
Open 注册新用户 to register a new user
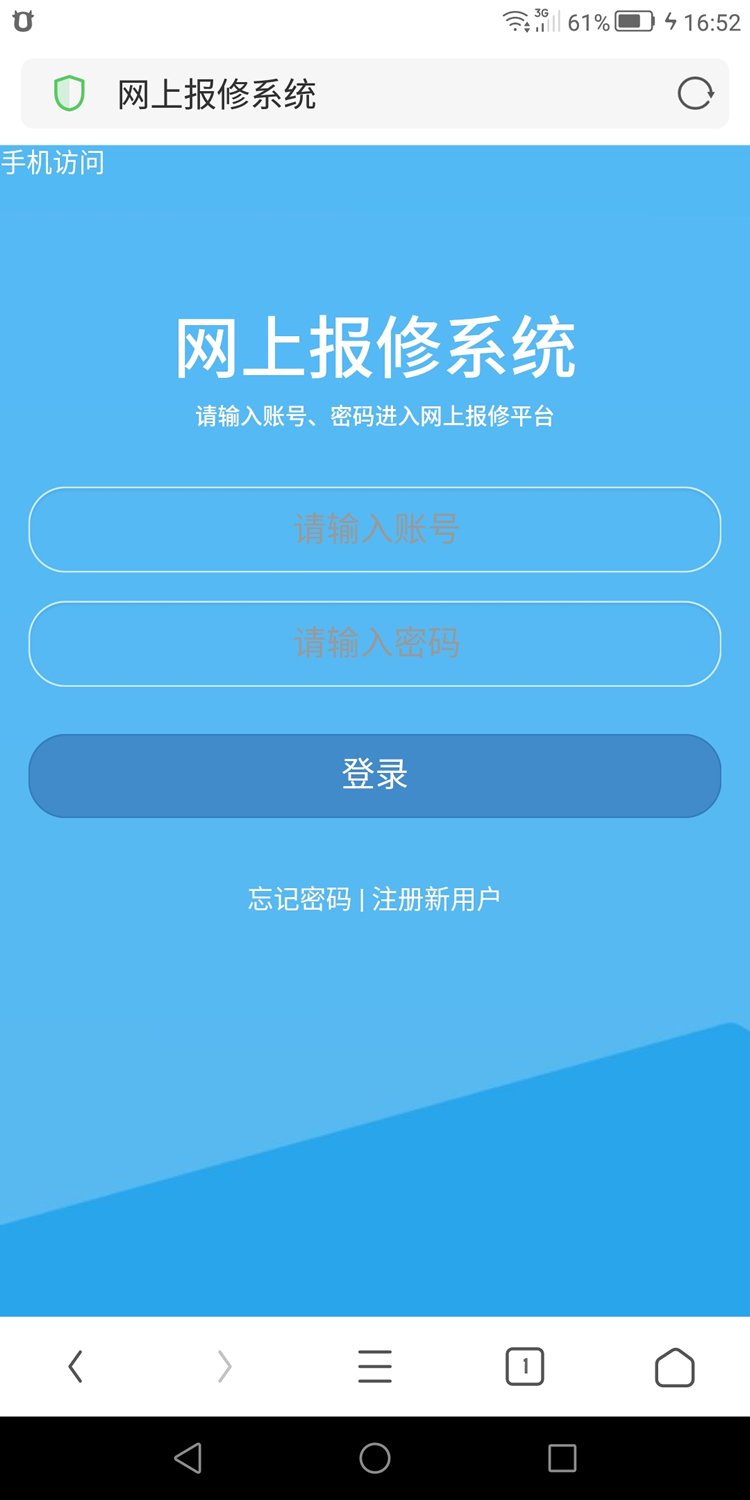click(x=436, y=899)
